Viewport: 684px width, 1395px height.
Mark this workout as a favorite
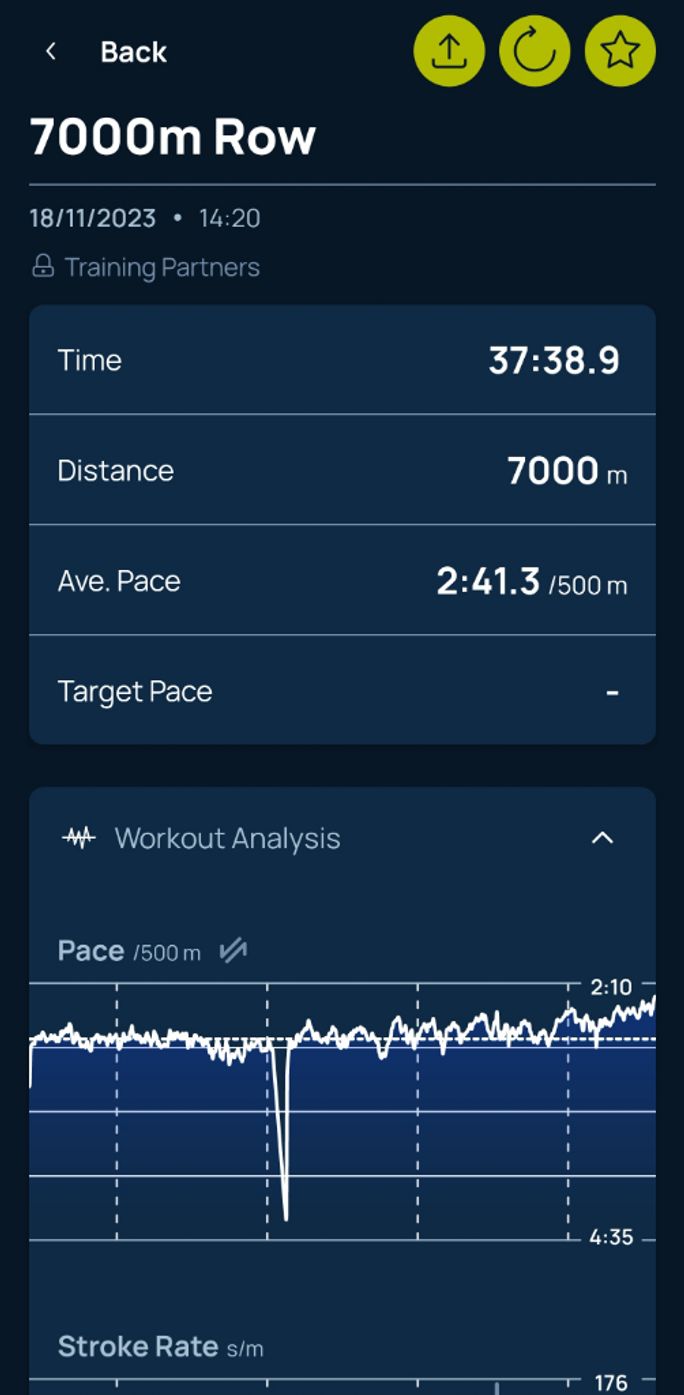point(620,50)
